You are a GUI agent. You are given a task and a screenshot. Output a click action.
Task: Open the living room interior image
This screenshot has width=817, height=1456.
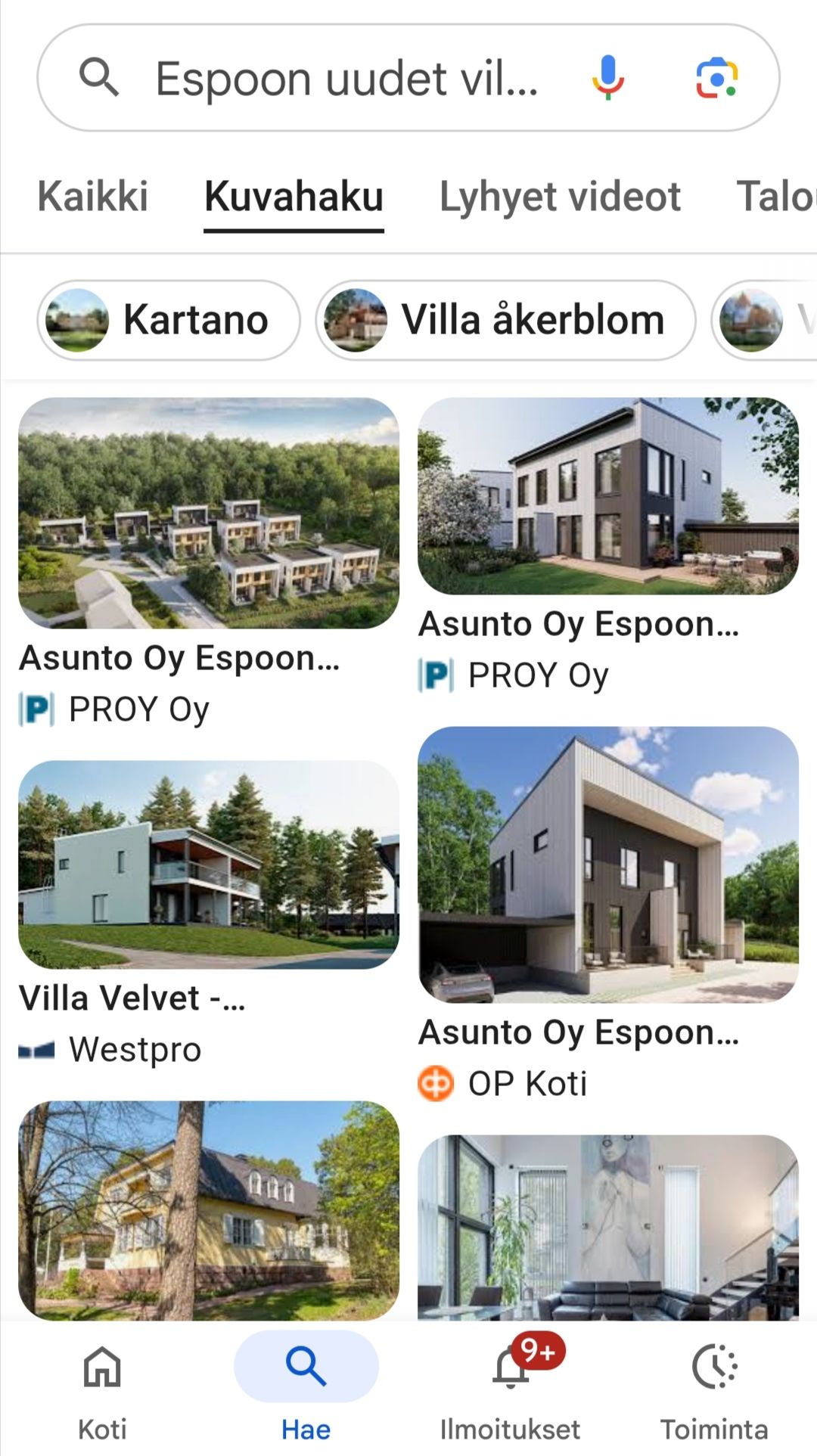point(608,1227)
